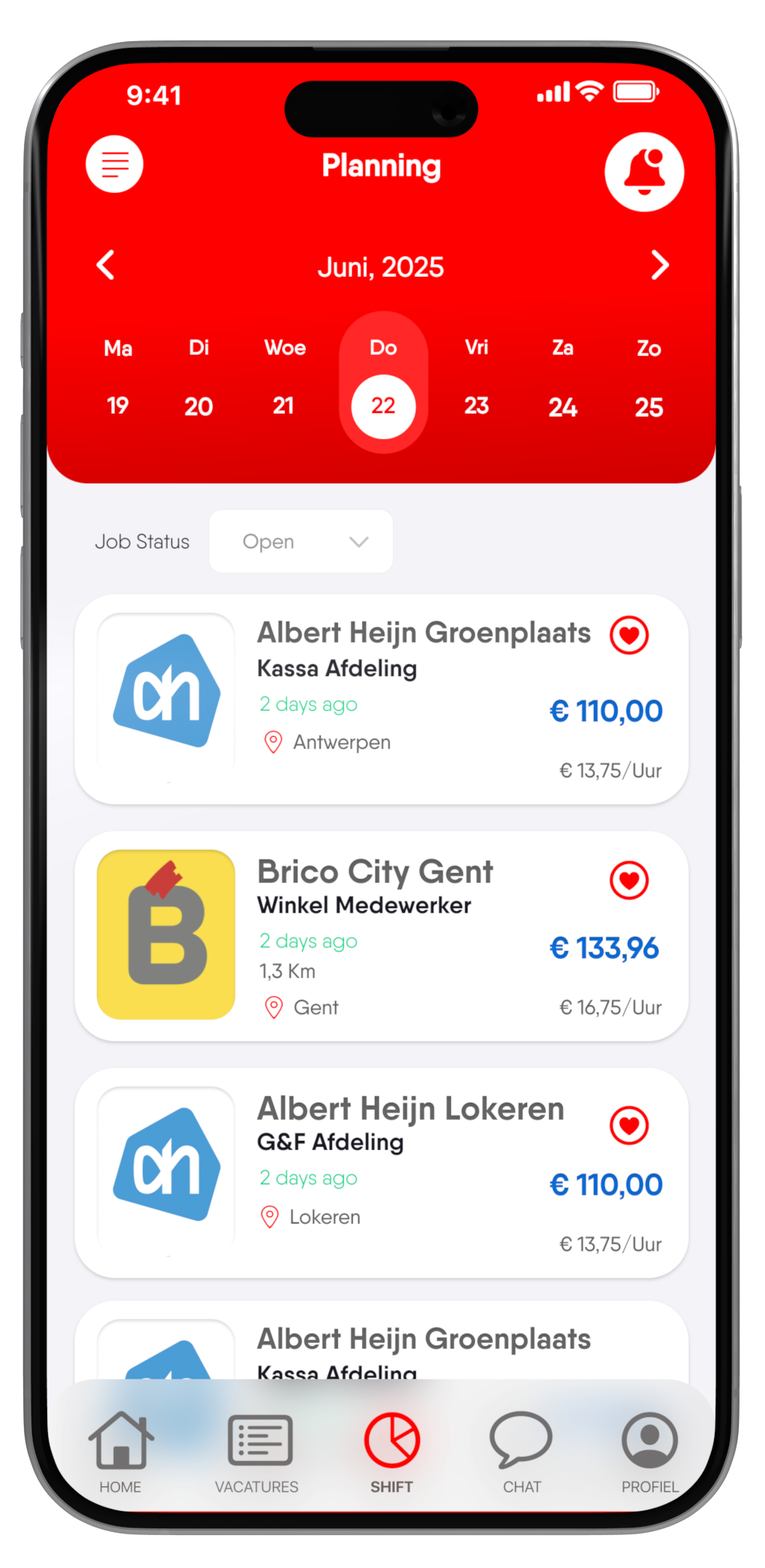Unfavorite the Albert Heijn Groenplaats Antwerpen job

click(629, 635)
